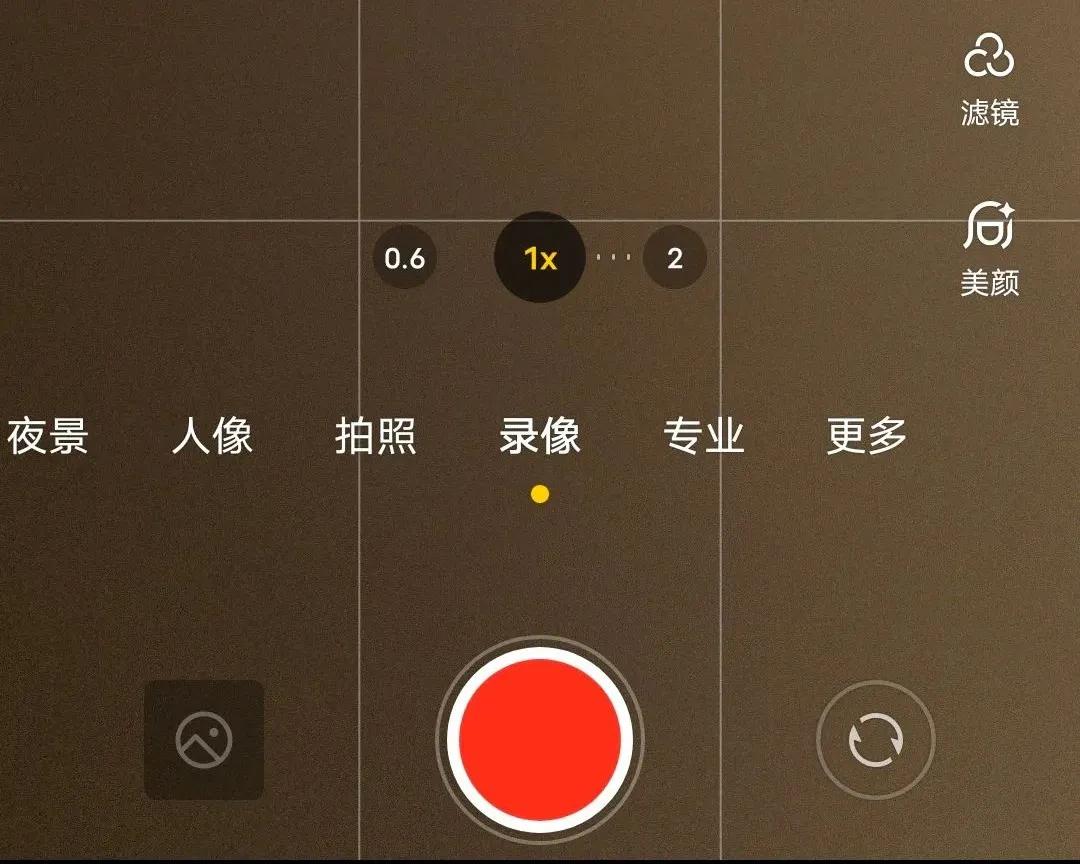Switch to 人像 portrait mode
Image resolution: width=1080 pixels, height=864 pixels.
(x=212, y=437)
